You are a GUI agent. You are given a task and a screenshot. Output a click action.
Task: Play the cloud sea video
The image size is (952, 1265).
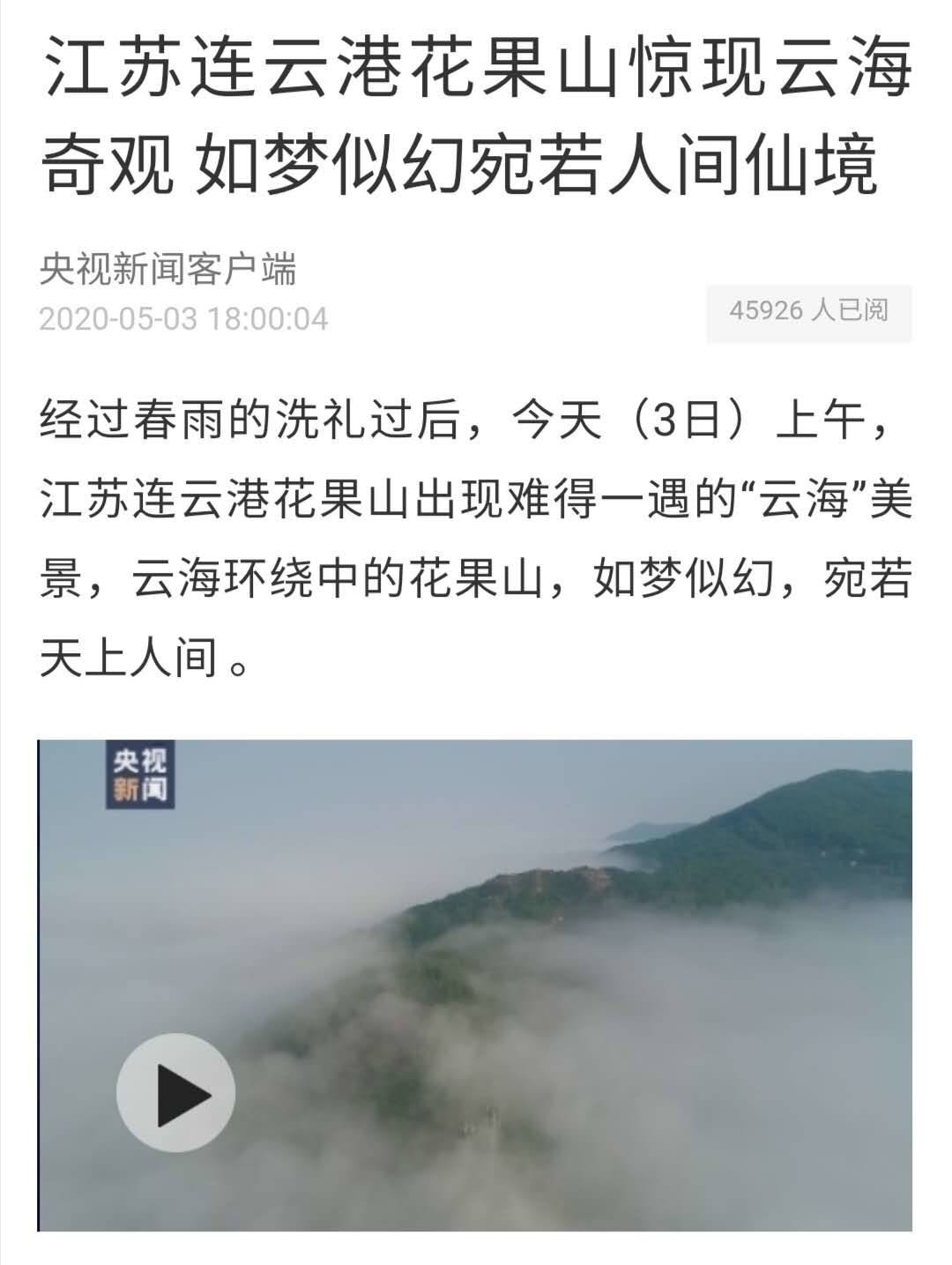[x=176, y=1092]
